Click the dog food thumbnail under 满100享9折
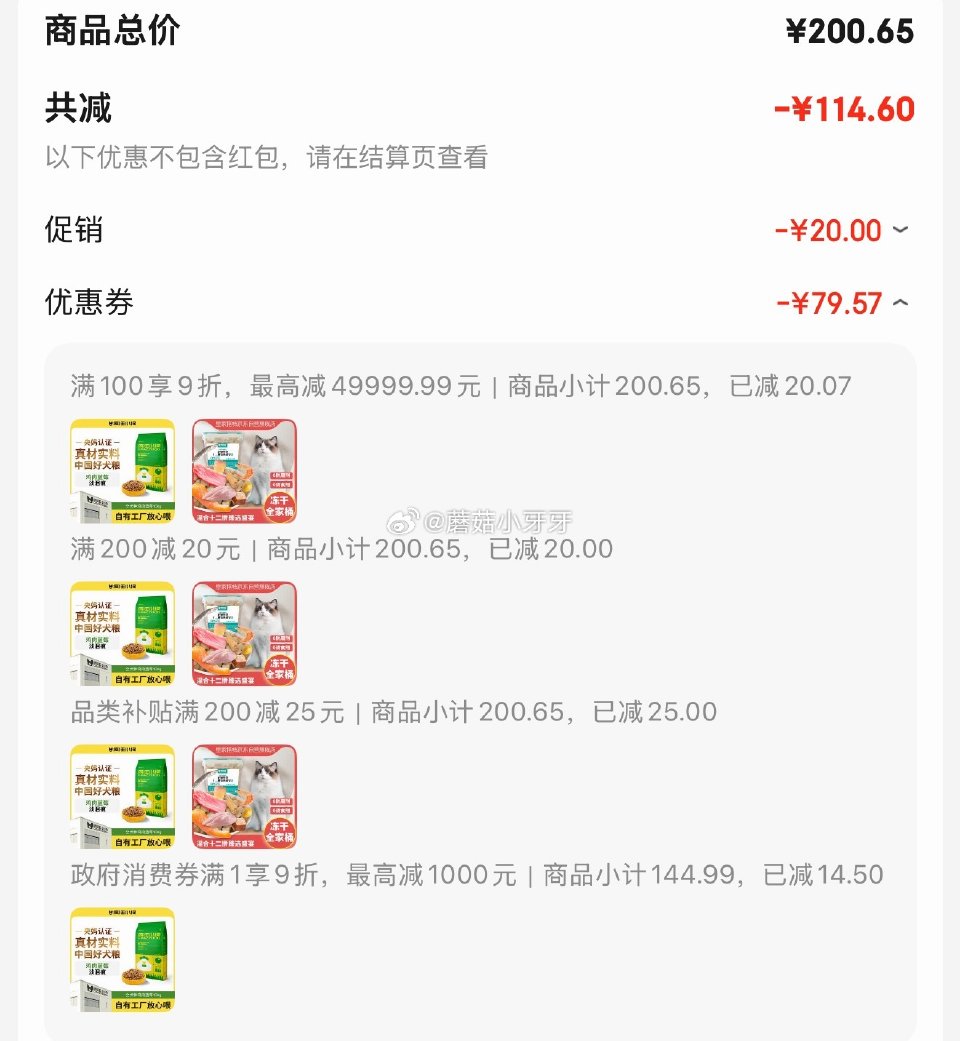960x1041 pixels. point(121,470)
